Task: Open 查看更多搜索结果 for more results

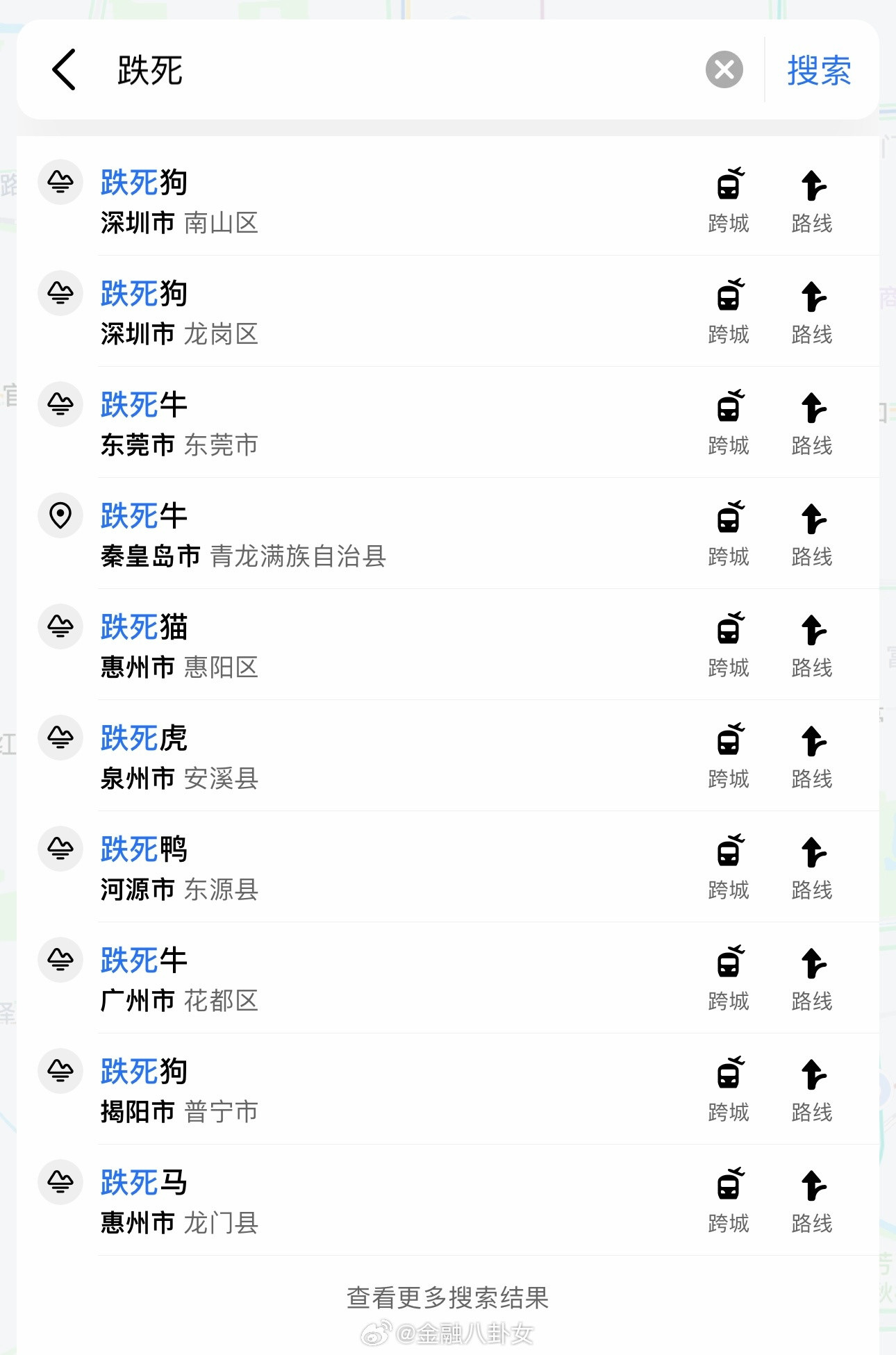Action: pos(447,1299)
